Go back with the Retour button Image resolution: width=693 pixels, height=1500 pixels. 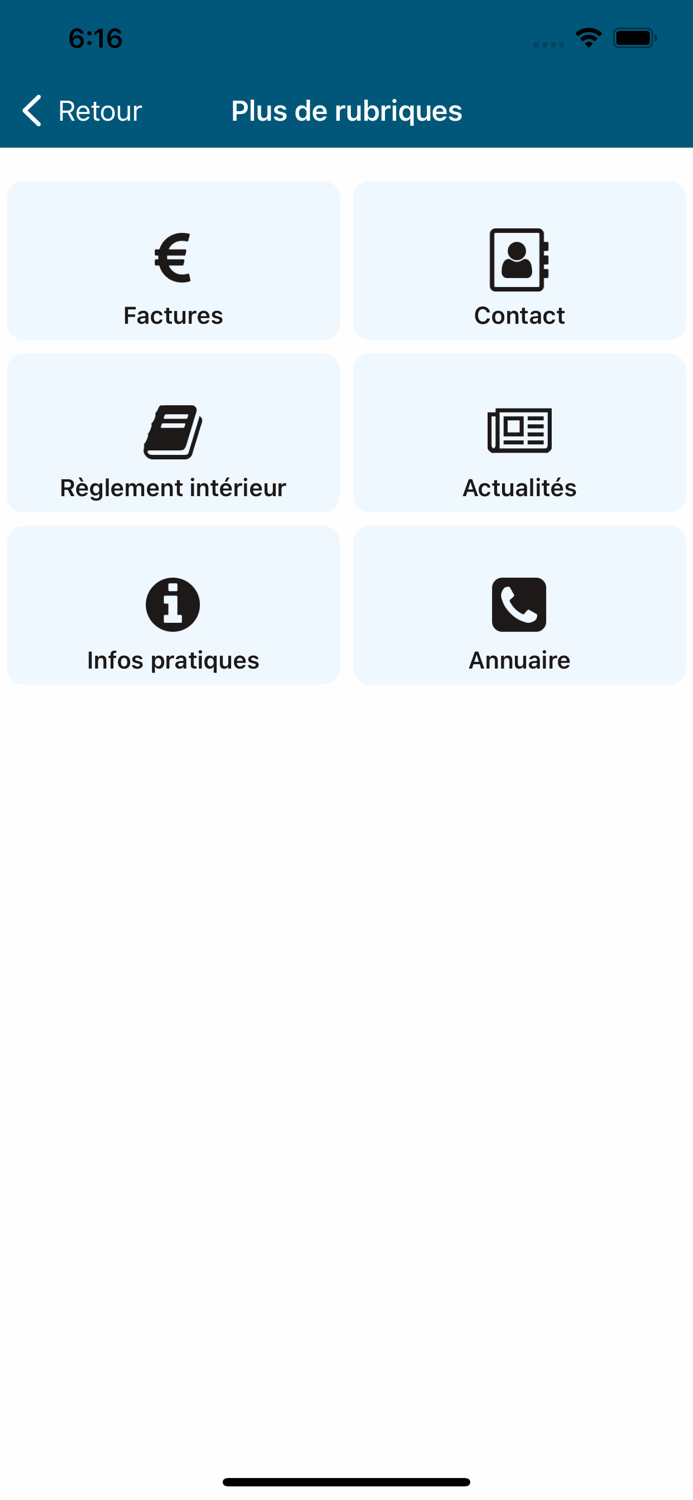(82, 111)
